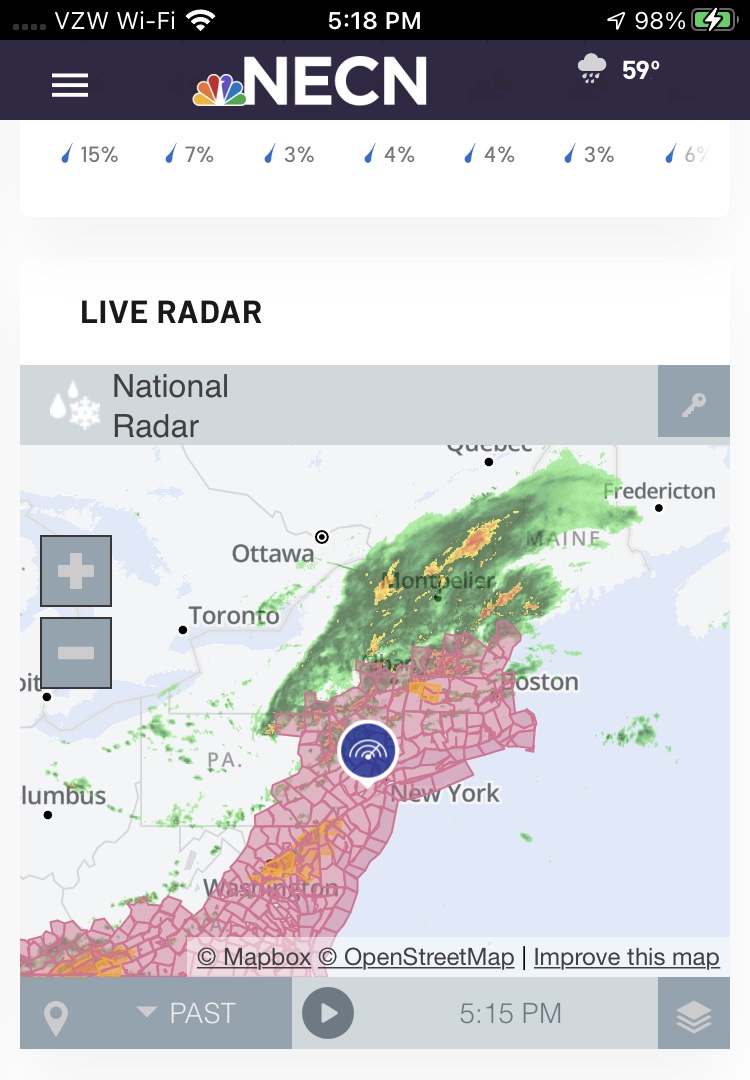The image size is (750, 1080).
Task: Zoom in on the radar map
Action: pos(76,571)
